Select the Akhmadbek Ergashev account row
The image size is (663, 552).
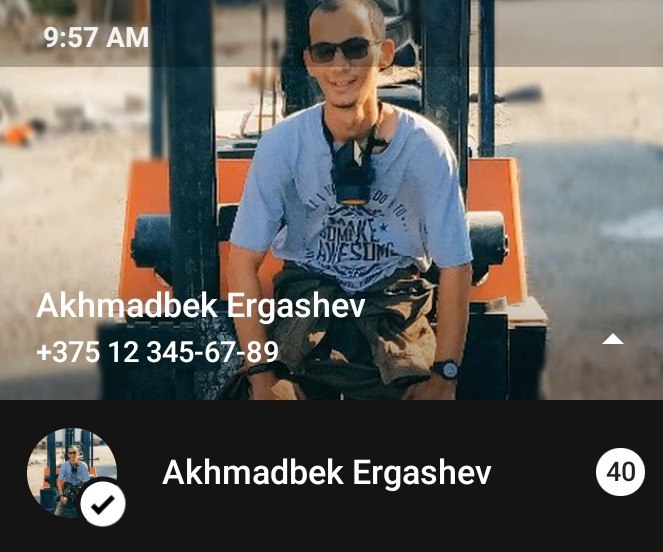pyautogui.click(x=326, y=473)
